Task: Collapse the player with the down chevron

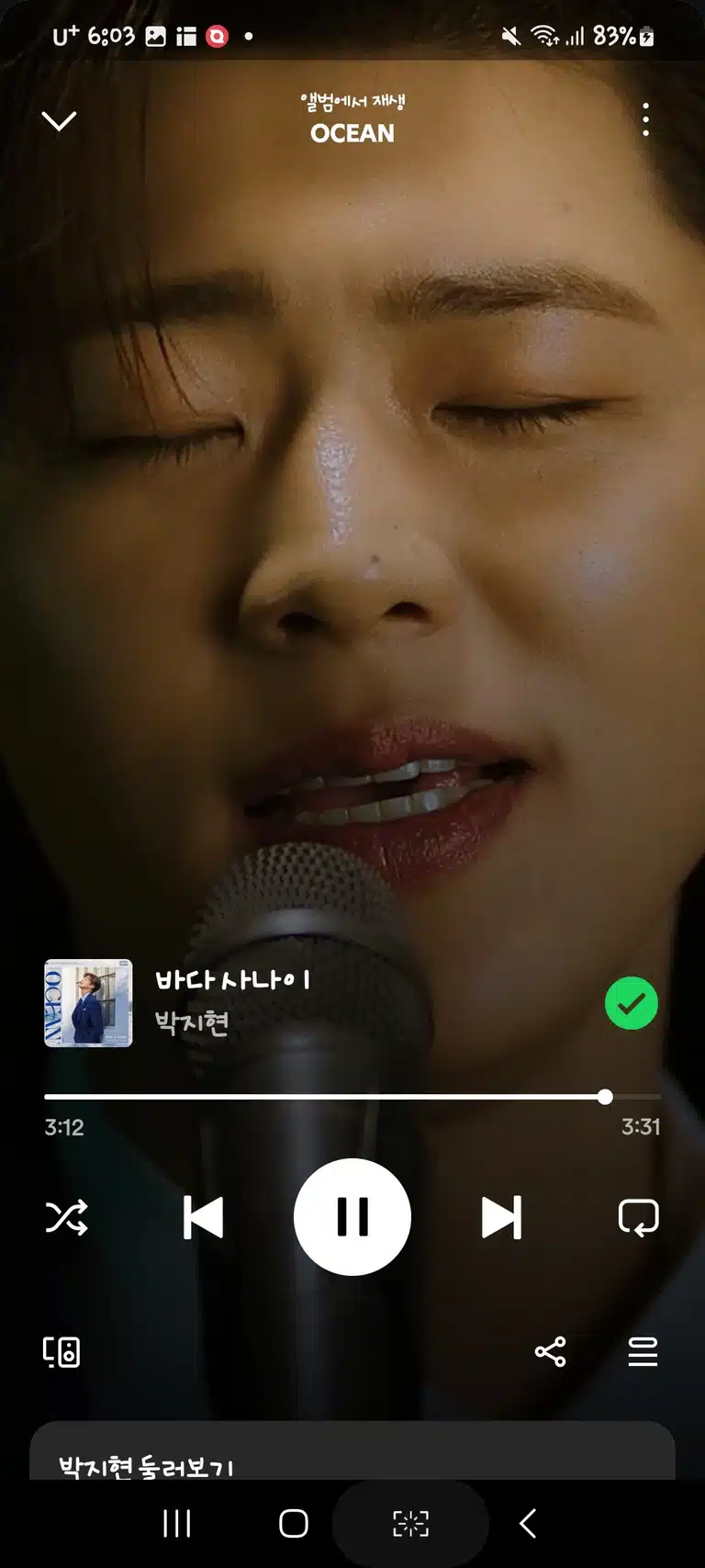Action: pos(60,120)
